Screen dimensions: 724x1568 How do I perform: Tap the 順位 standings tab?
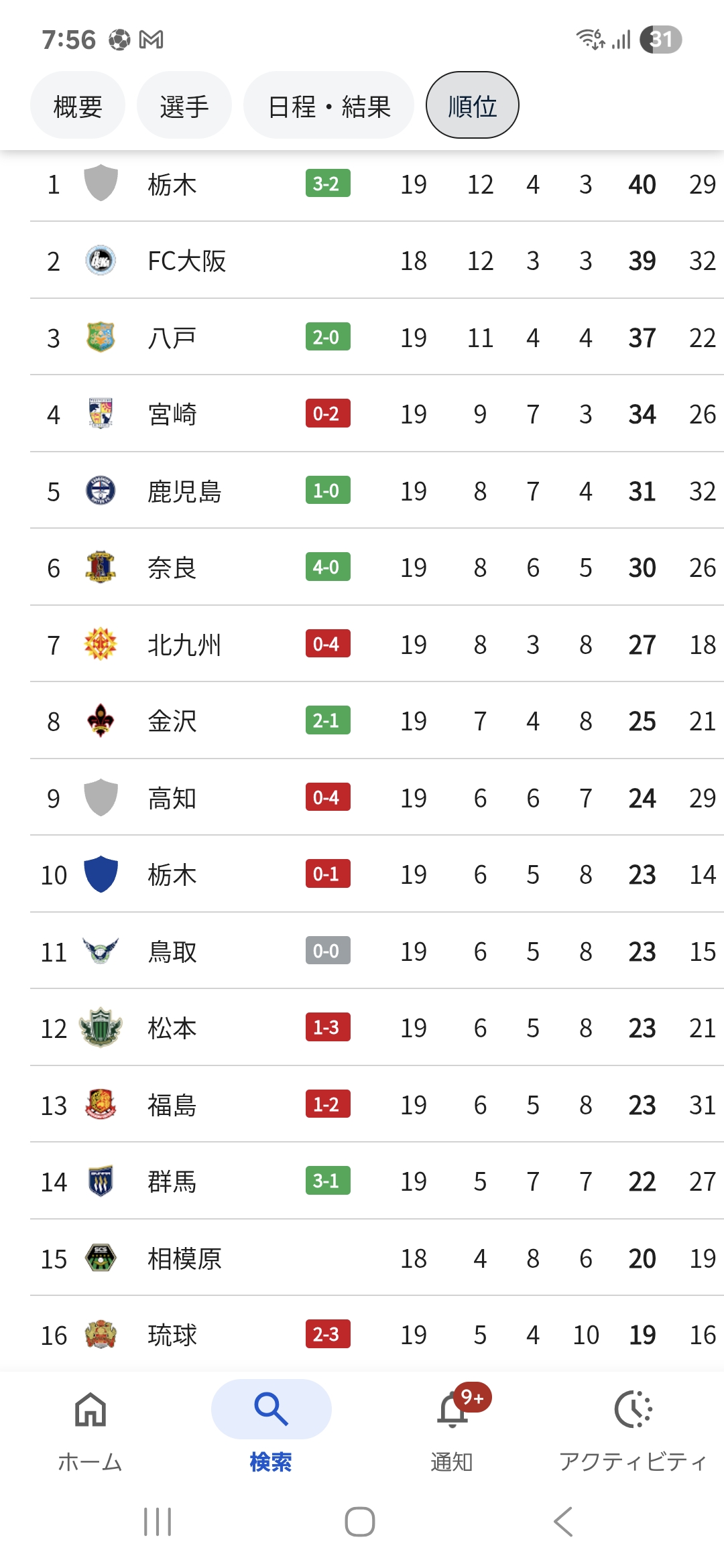point(473,106)
